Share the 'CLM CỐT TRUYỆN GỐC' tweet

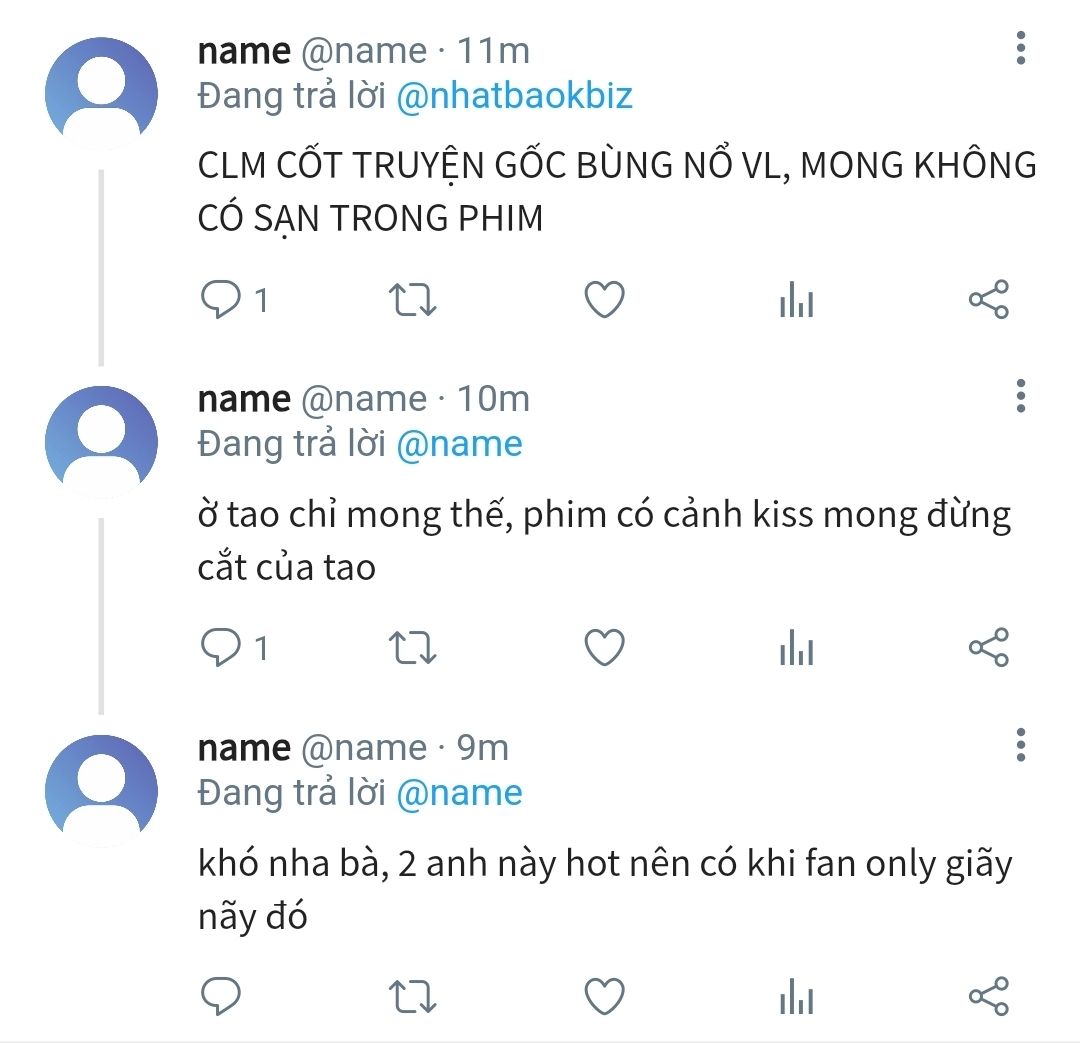pos(988,300)
